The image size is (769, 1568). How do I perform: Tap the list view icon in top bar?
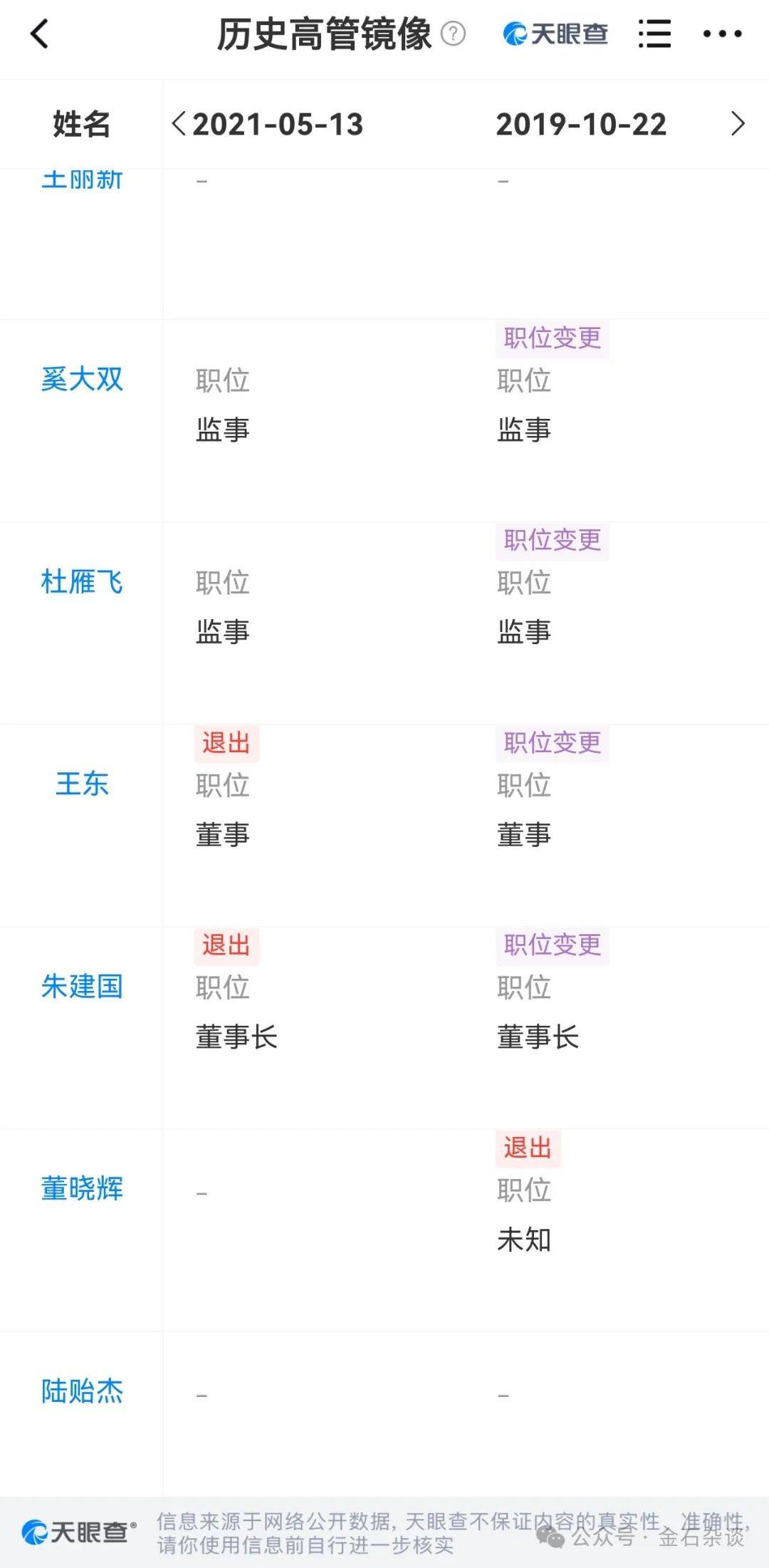pos(654,33)
